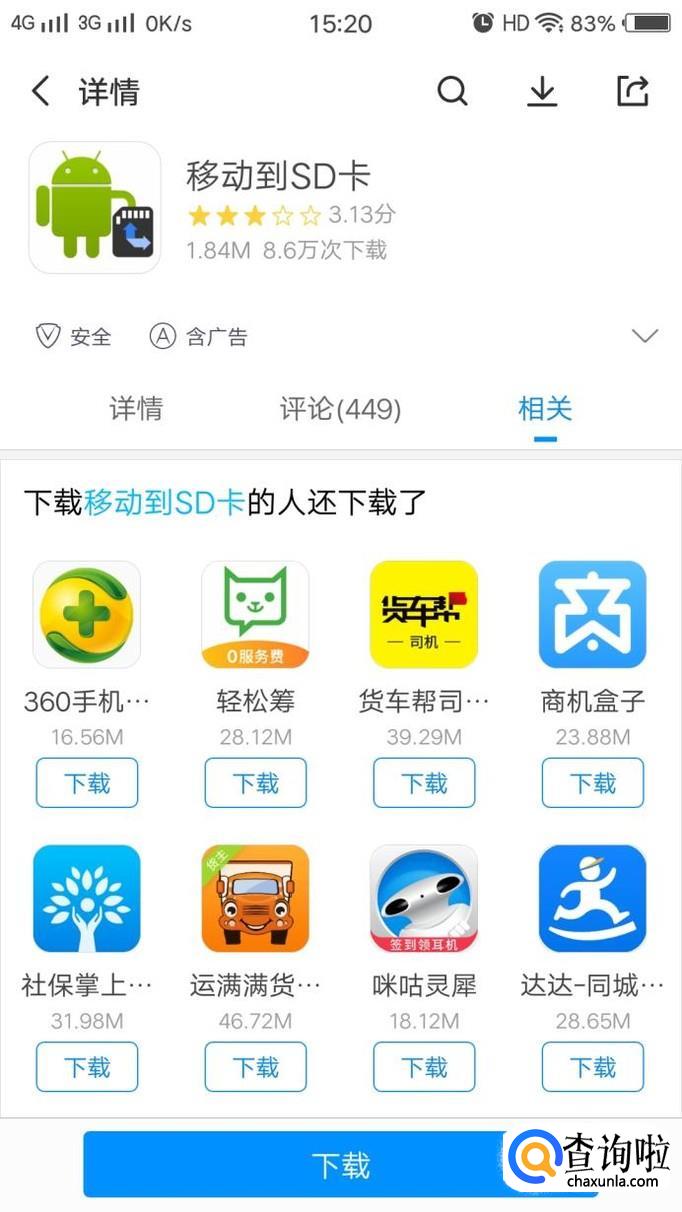Switch to the 评论(449) tab
Image resolution: width=682 pixels, height=1212 pixels.
pos(340,409)
